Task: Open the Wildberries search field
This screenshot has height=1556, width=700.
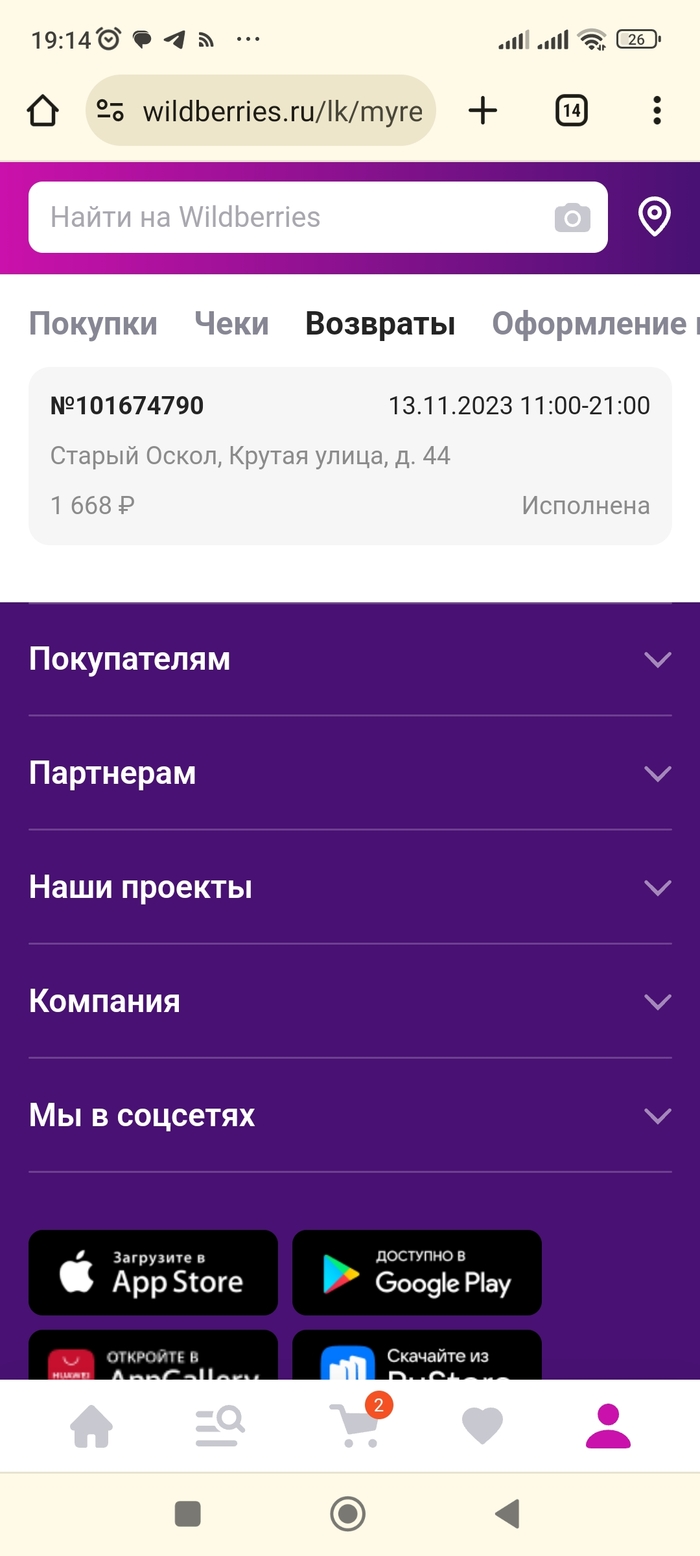Action: [290, 217]
